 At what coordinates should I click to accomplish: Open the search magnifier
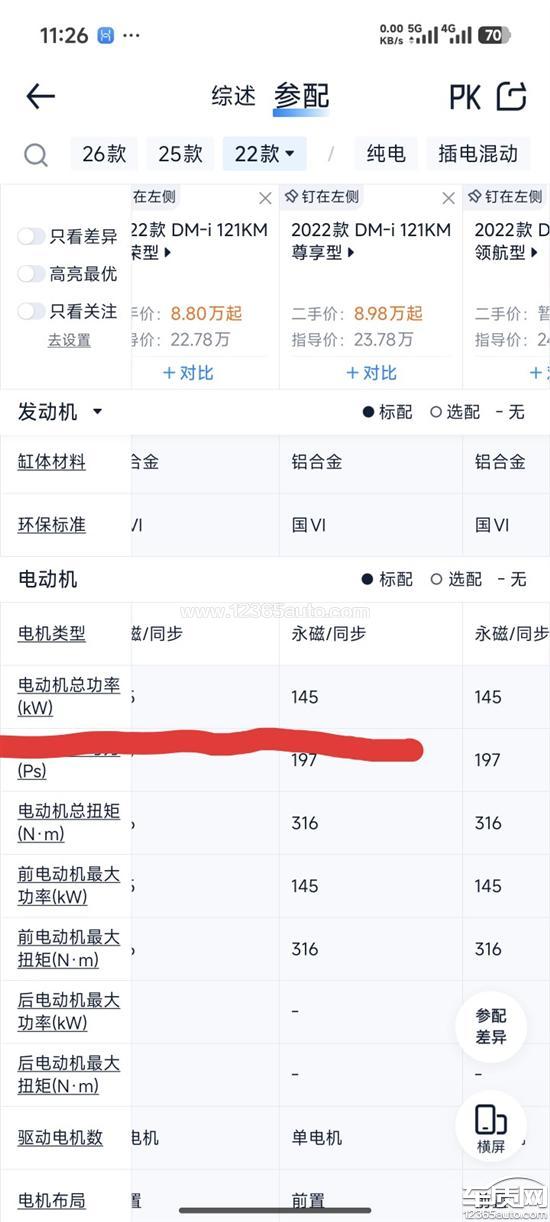36,154
